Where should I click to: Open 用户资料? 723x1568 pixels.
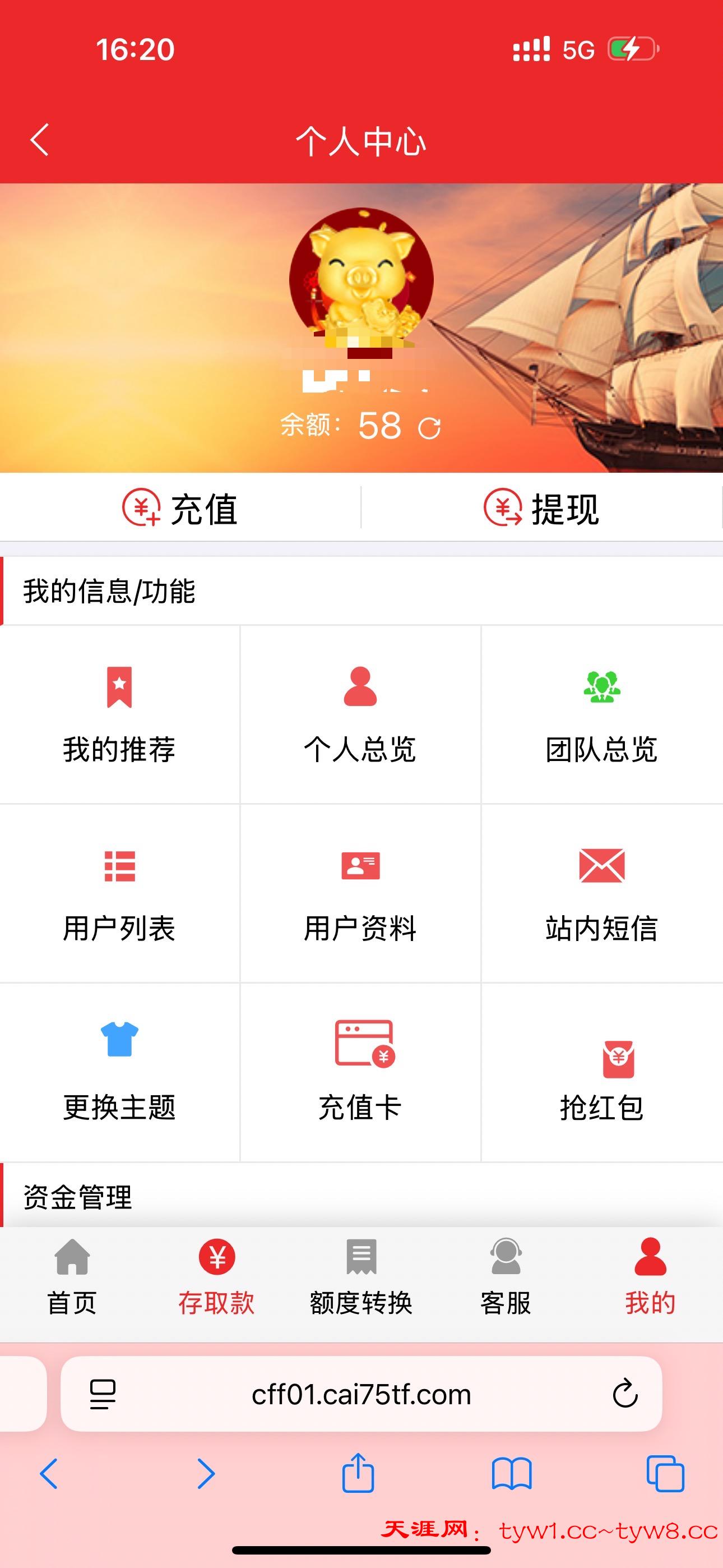(360, 893)
